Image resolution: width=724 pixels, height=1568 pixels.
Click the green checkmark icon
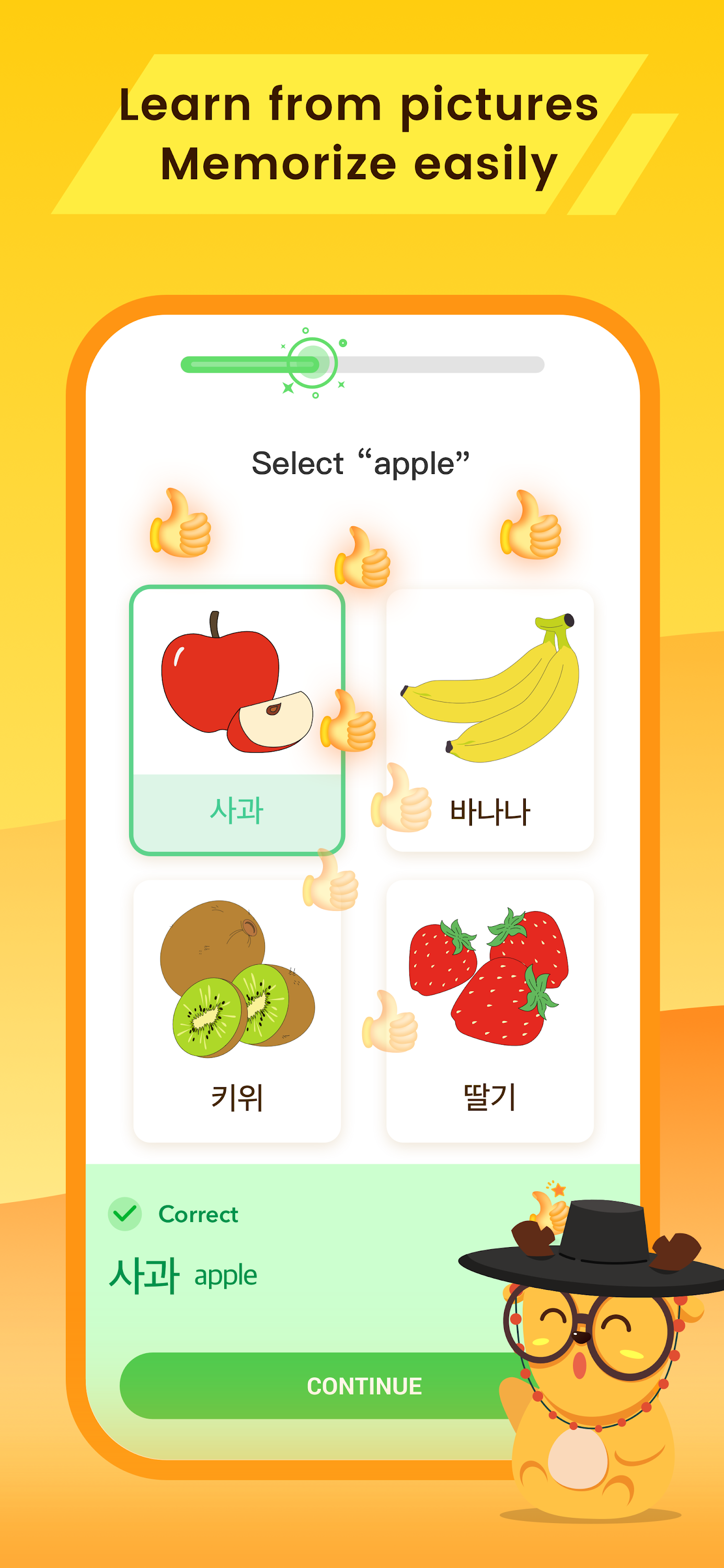click(125, 1214)
